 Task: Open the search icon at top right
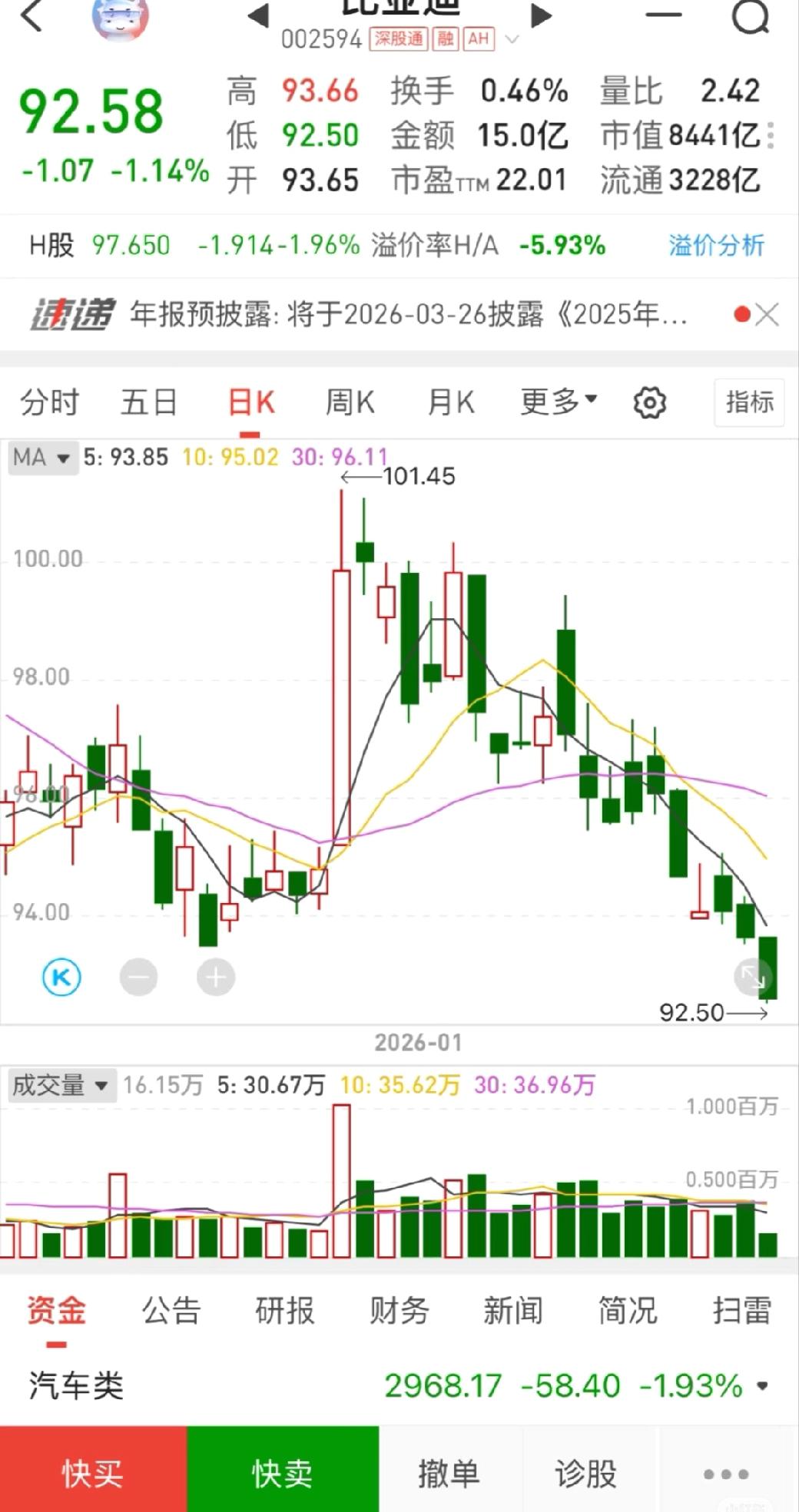click(749, 17)
